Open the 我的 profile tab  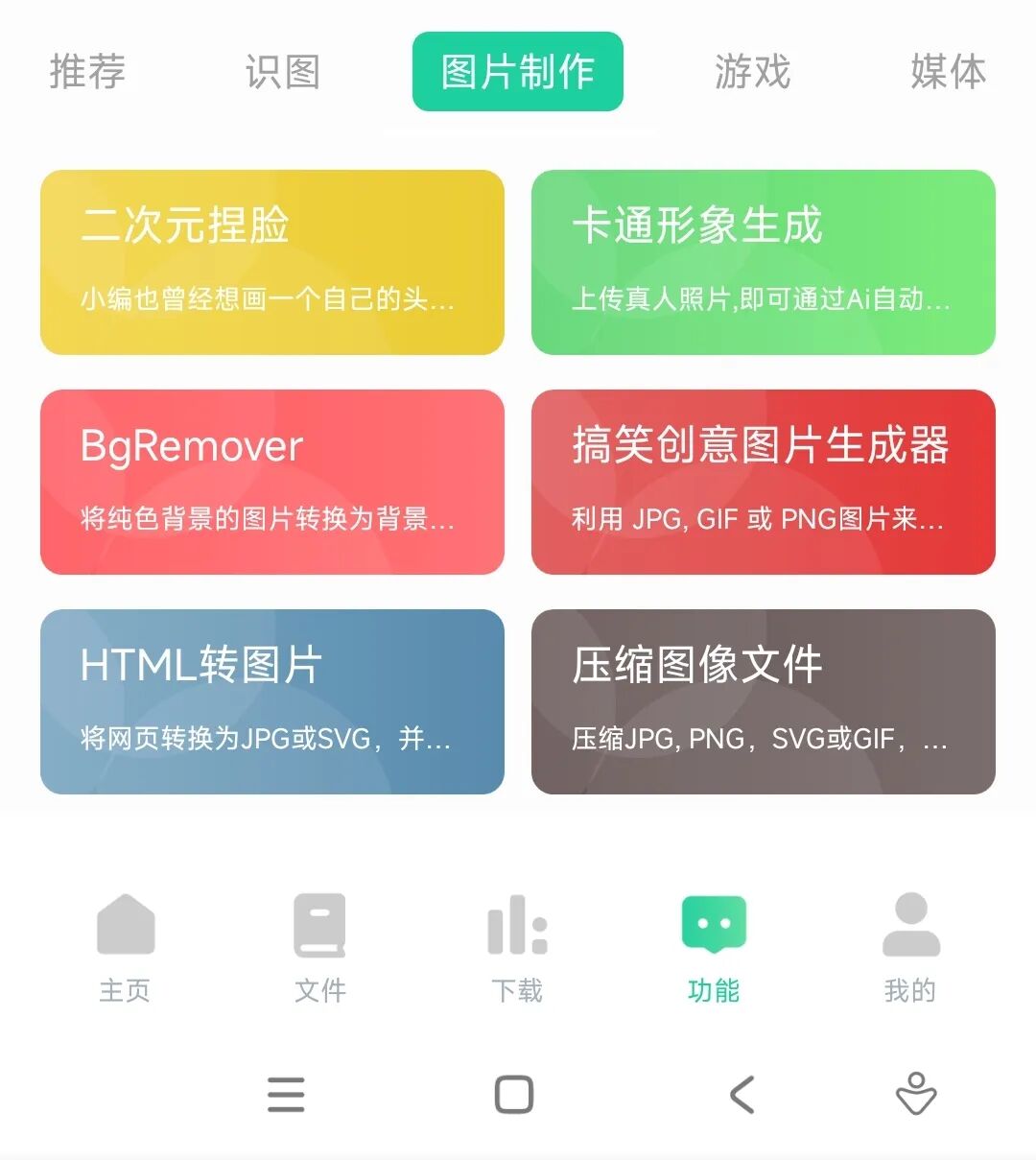(x=910, y=947)
